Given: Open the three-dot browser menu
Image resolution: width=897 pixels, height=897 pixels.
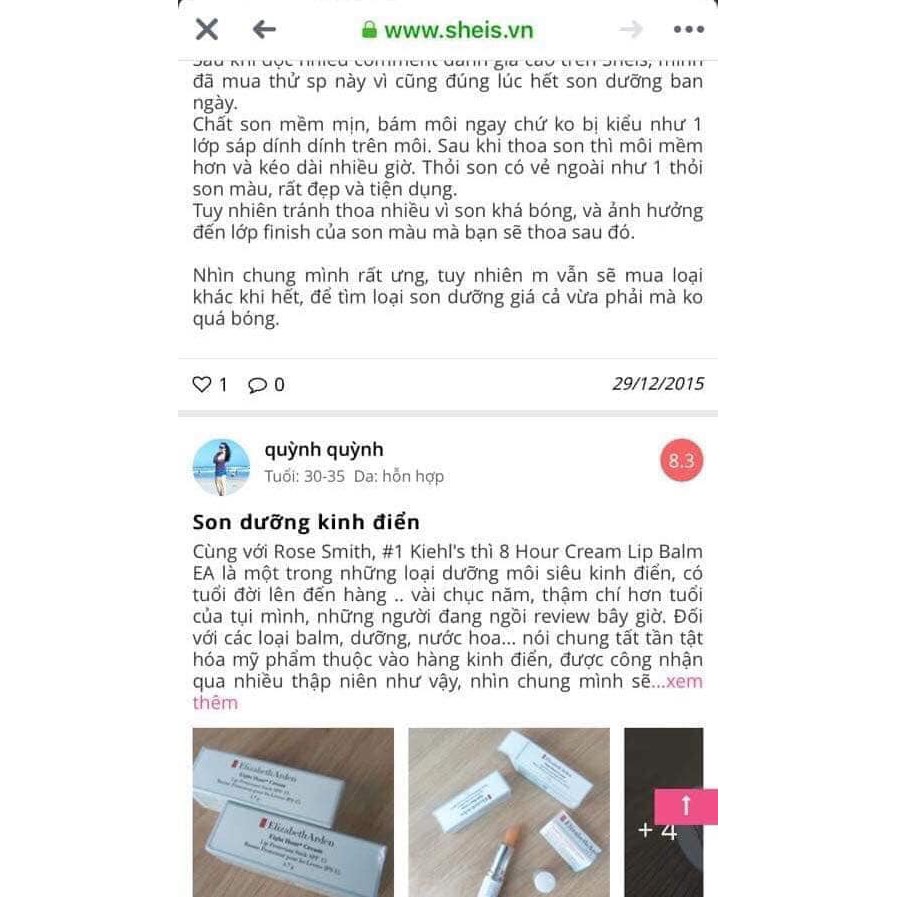Looking at the screenshot, I should click(x=689, y=29).
